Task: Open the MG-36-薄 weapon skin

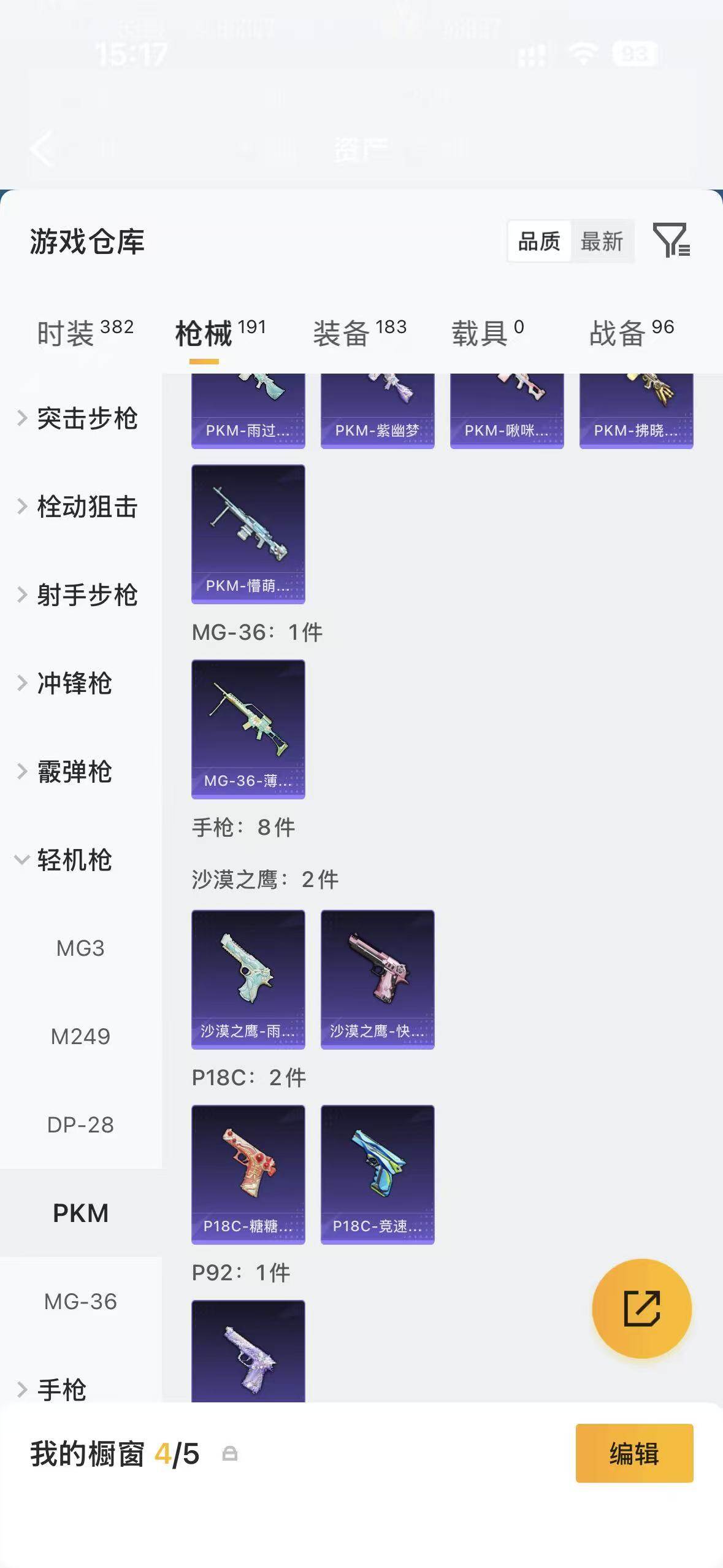Action: (248, 730)
